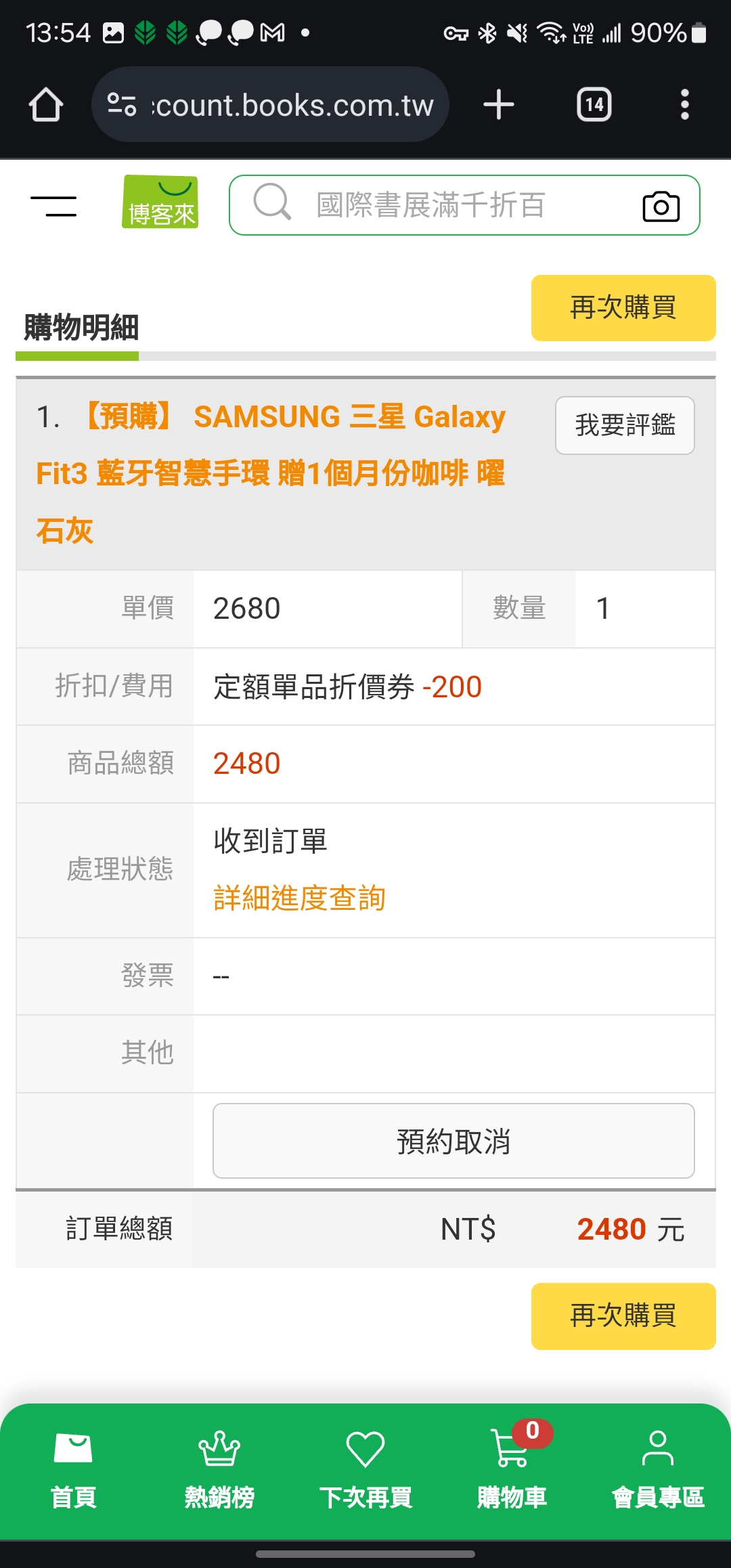Open the browser's new tab plus button
731x1568 pixels.
[499, 105]
